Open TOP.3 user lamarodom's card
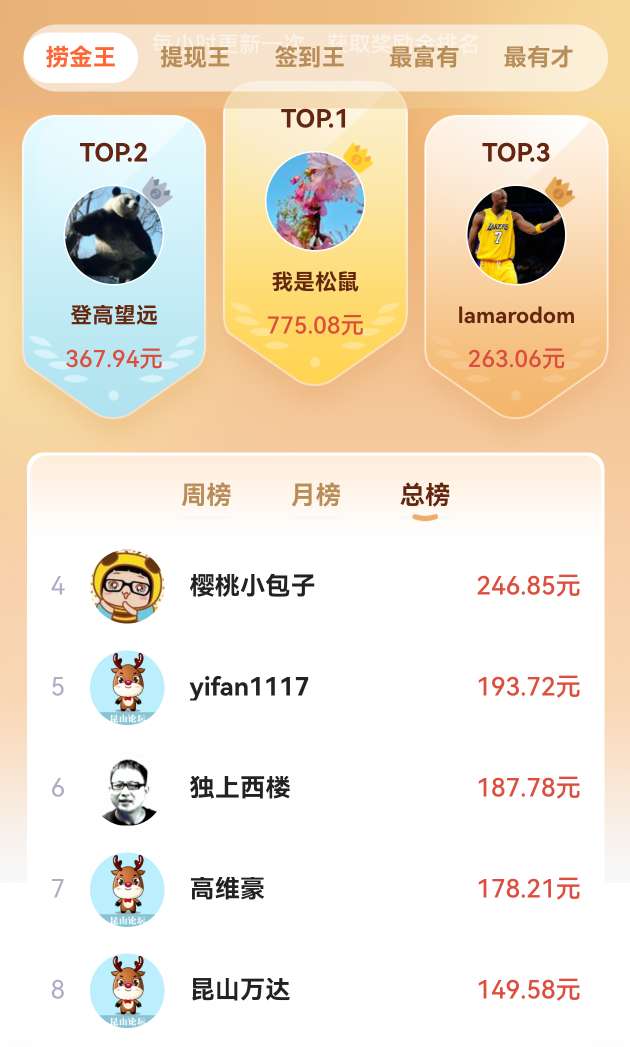The width and height of the screenshot is (630, 1047). [516, 260]
